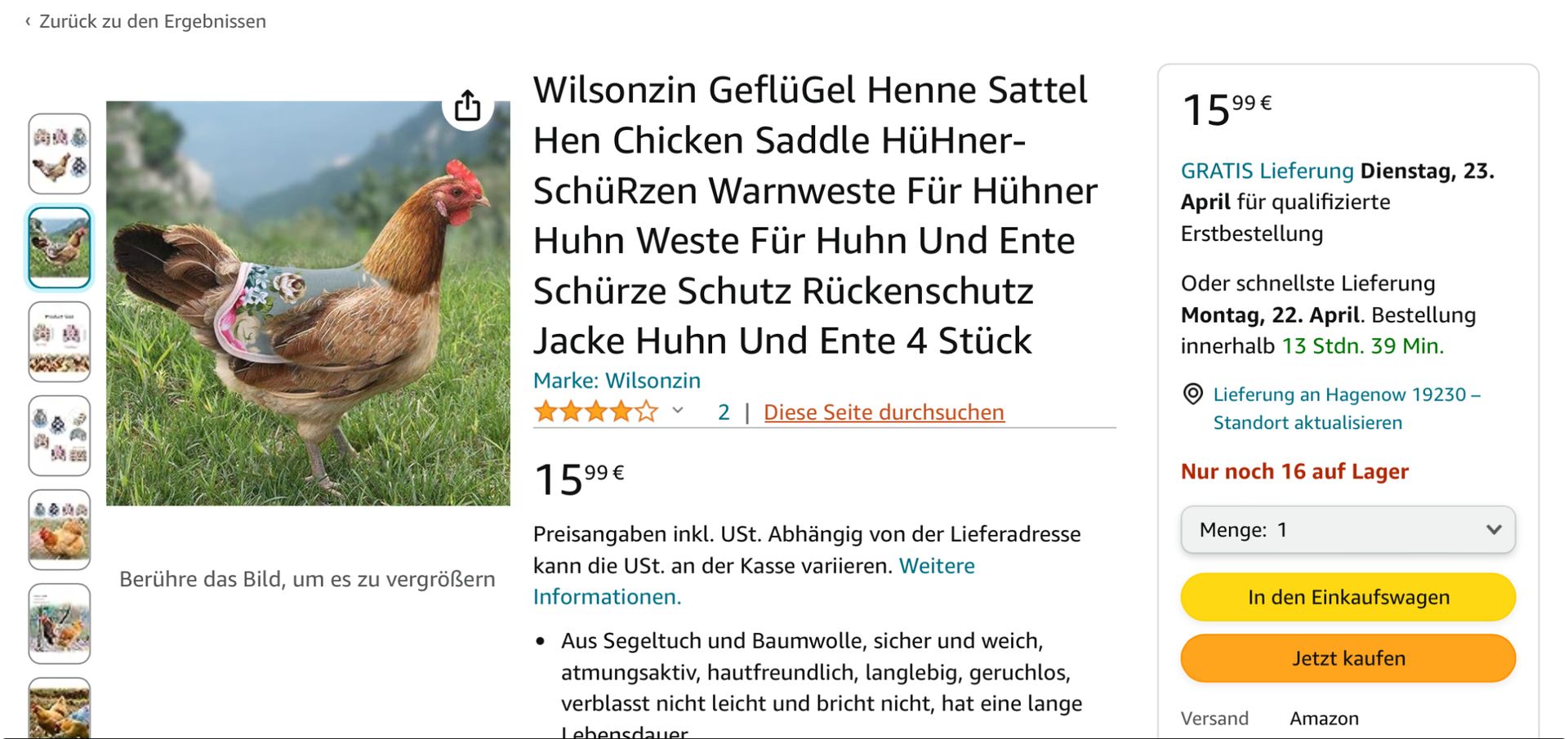Share this product
The image size is (1568, 739).
467,105
